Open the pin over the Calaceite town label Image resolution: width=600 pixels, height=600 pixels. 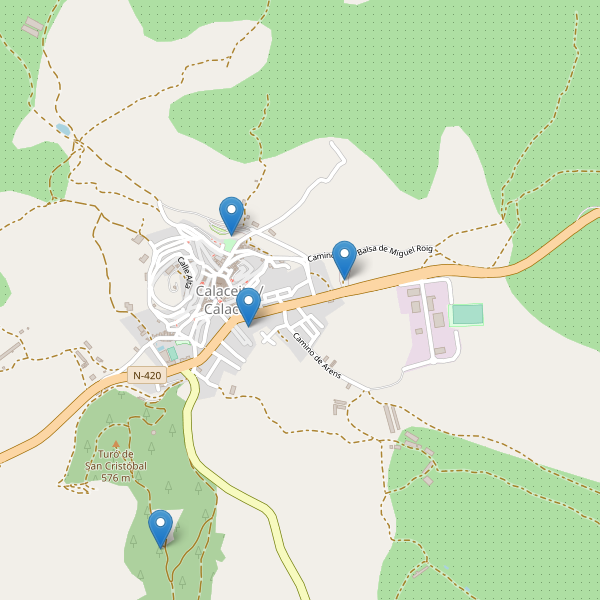click(249, 305)
